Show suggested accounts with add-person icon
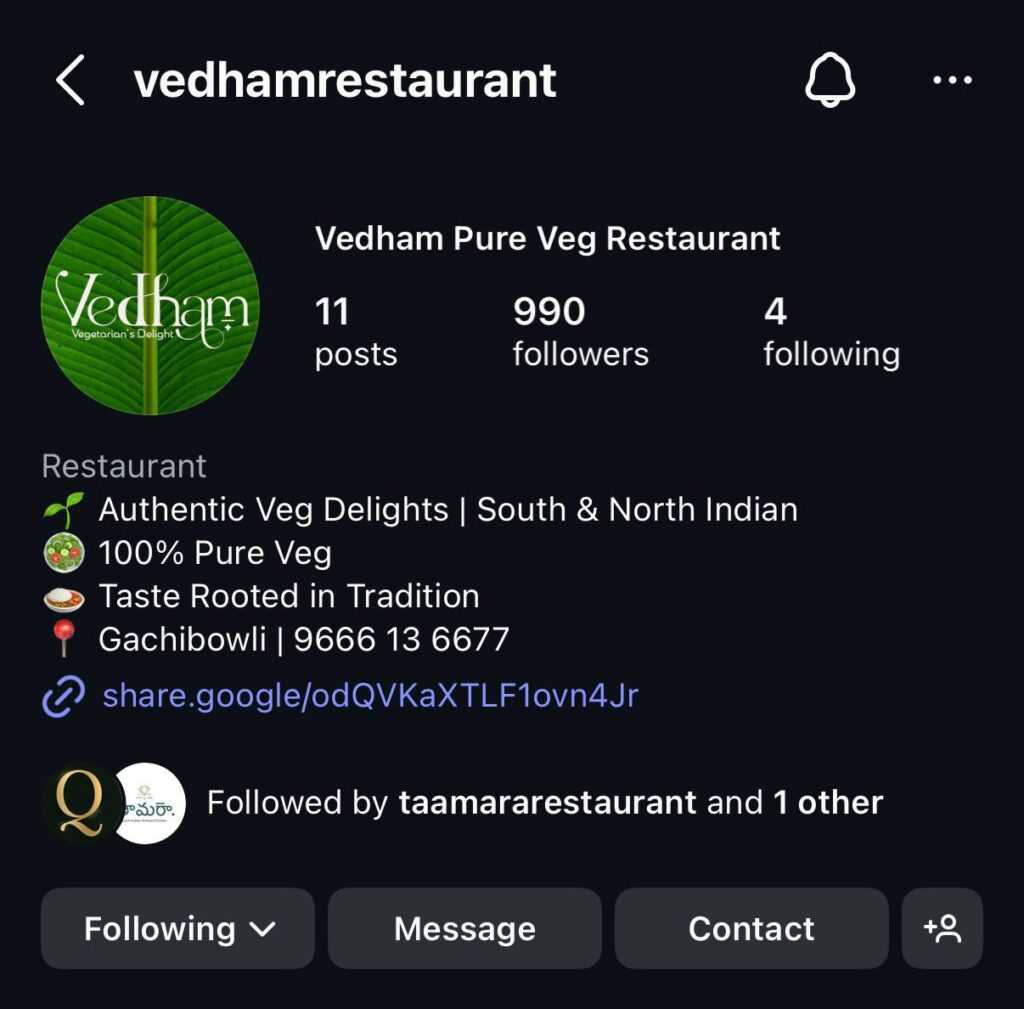This screenshot has width=1024, height=1009. tap(942, 928)
